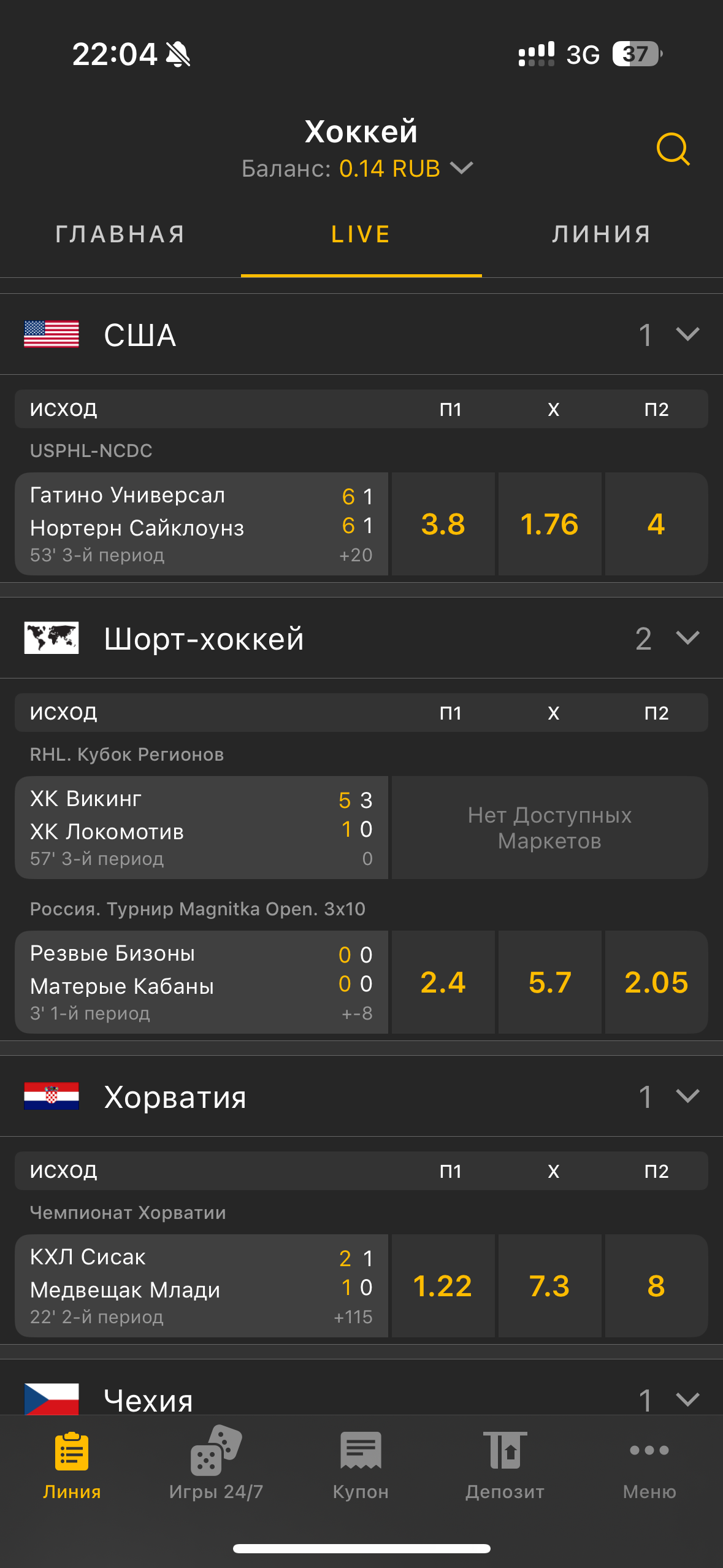Image resolution: width=723 pixels, height=1568 pixels.
Task: Select odds 2.05 for Матерые Кабаны
Action: point(656,982)
